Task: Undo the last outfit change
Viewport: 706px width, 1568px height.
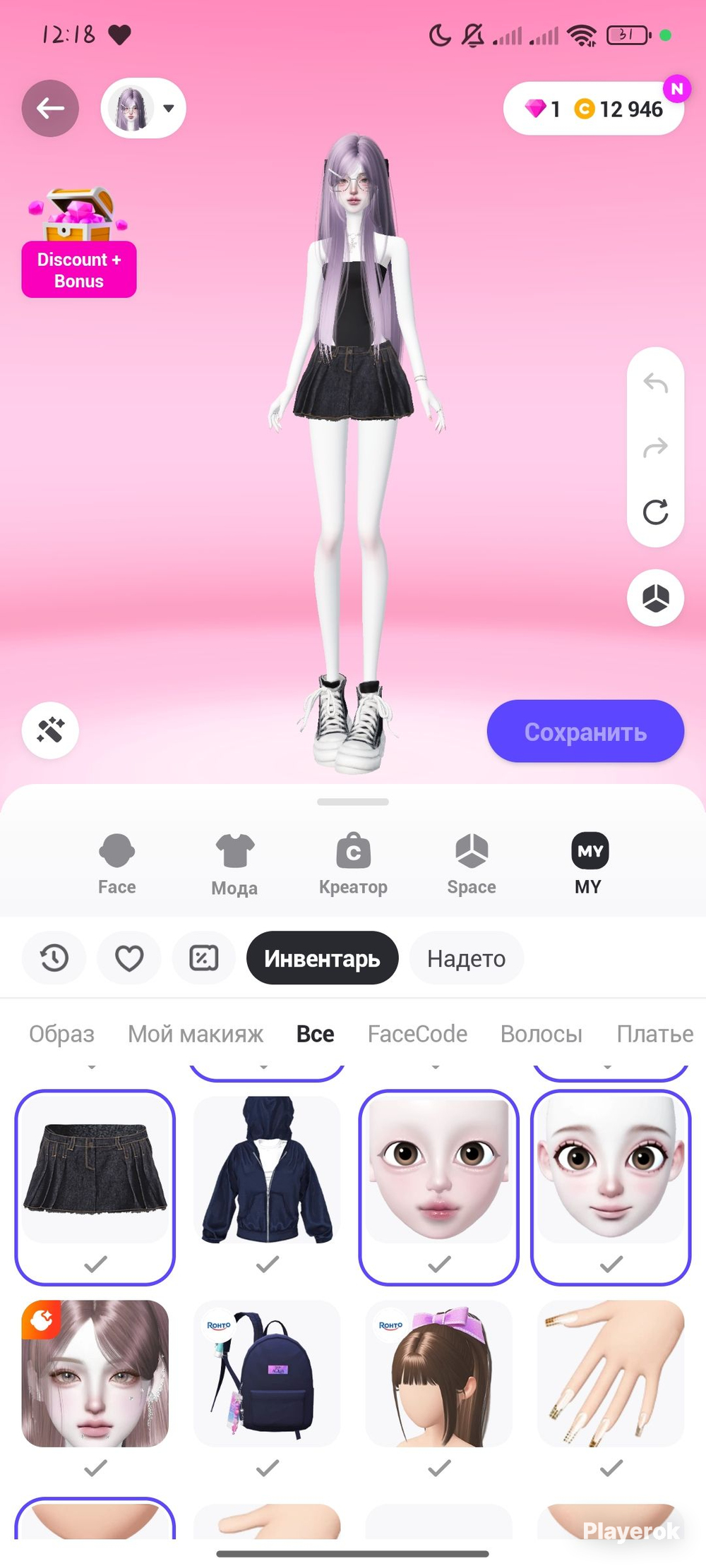Action: pyautogui.click(x=655, y=383)
